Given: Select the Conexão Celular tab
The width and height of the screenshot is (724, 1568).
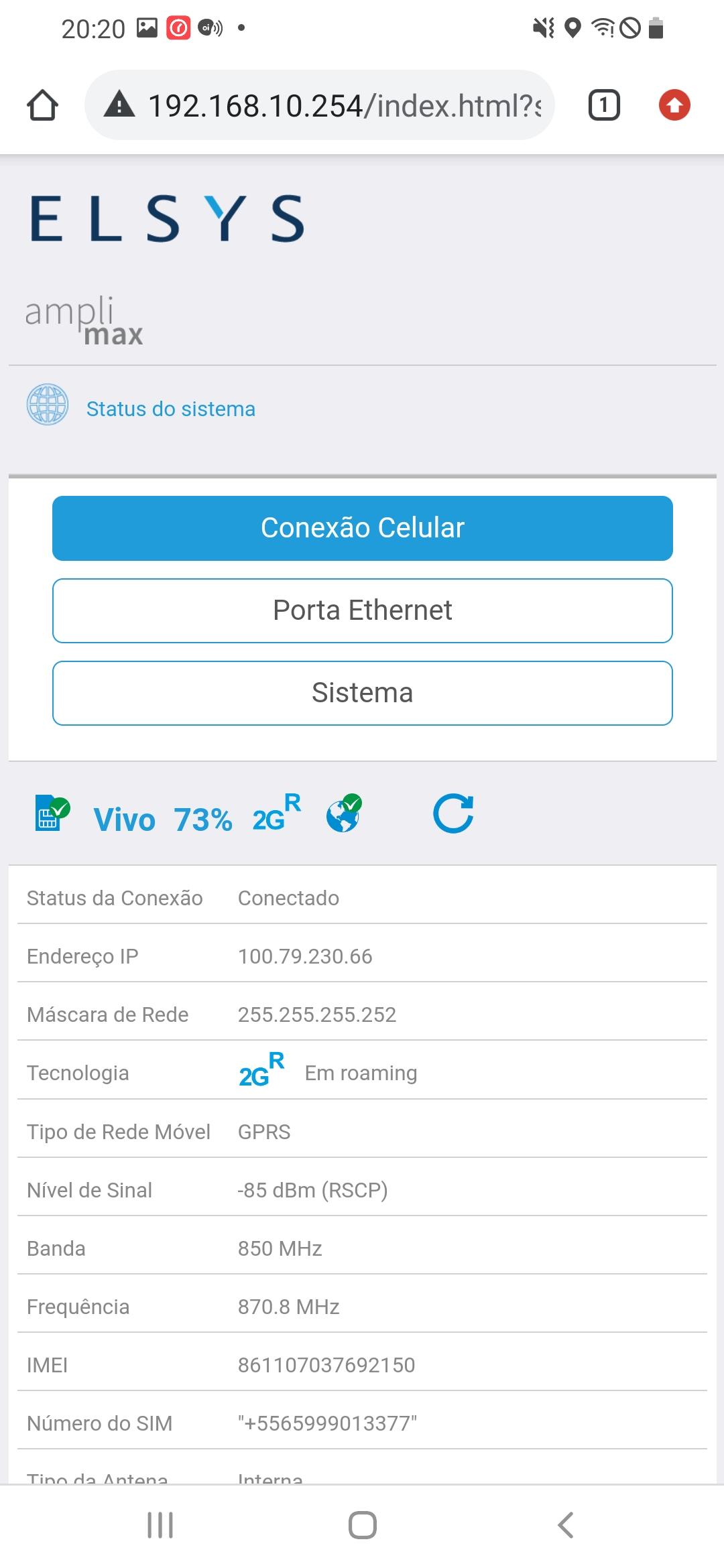Looking at the screenshot, I should tap(362, 528).
